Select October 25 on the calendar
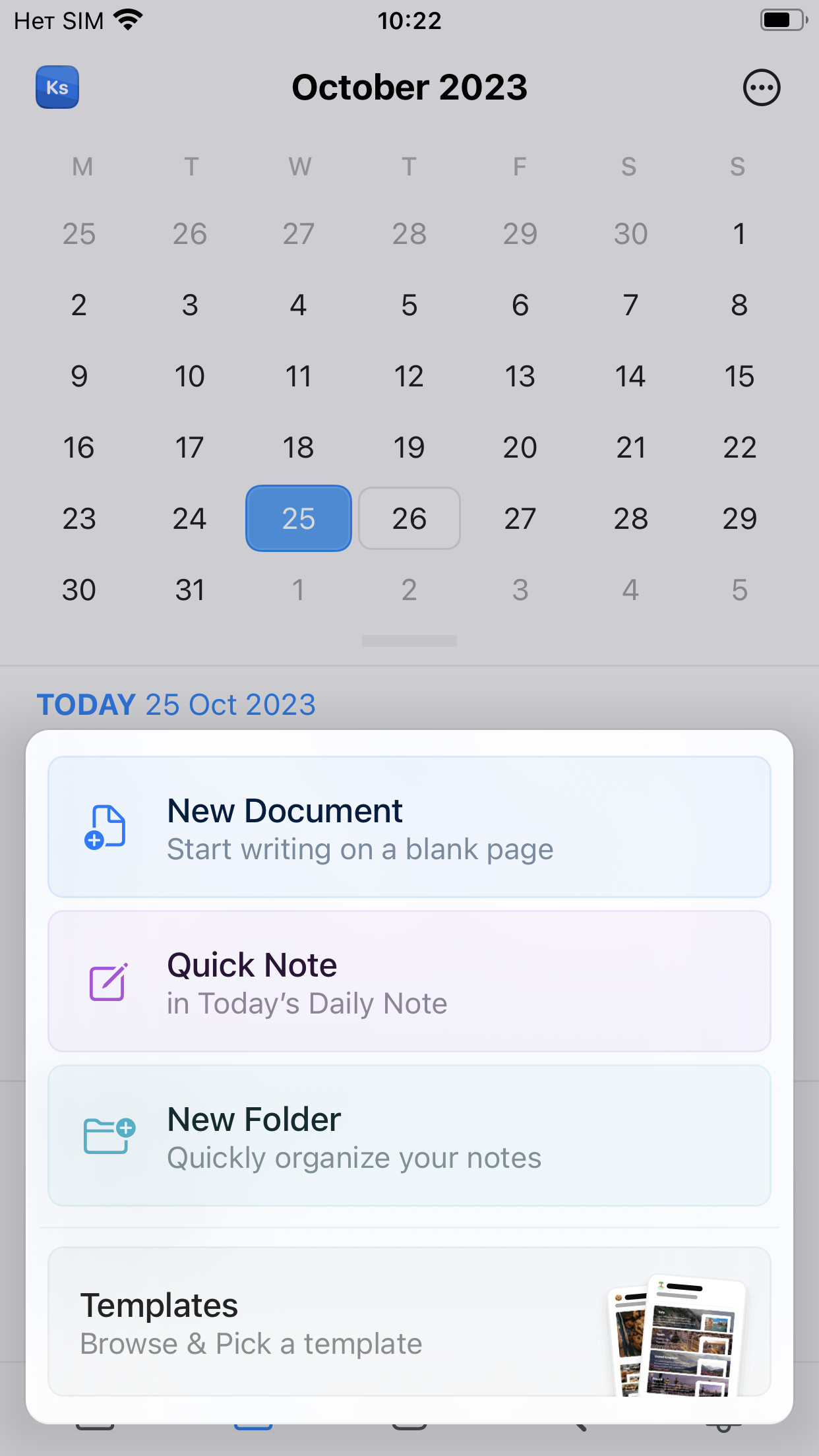This screenshot has height=1456, width=819. click(x=299, y=518)
